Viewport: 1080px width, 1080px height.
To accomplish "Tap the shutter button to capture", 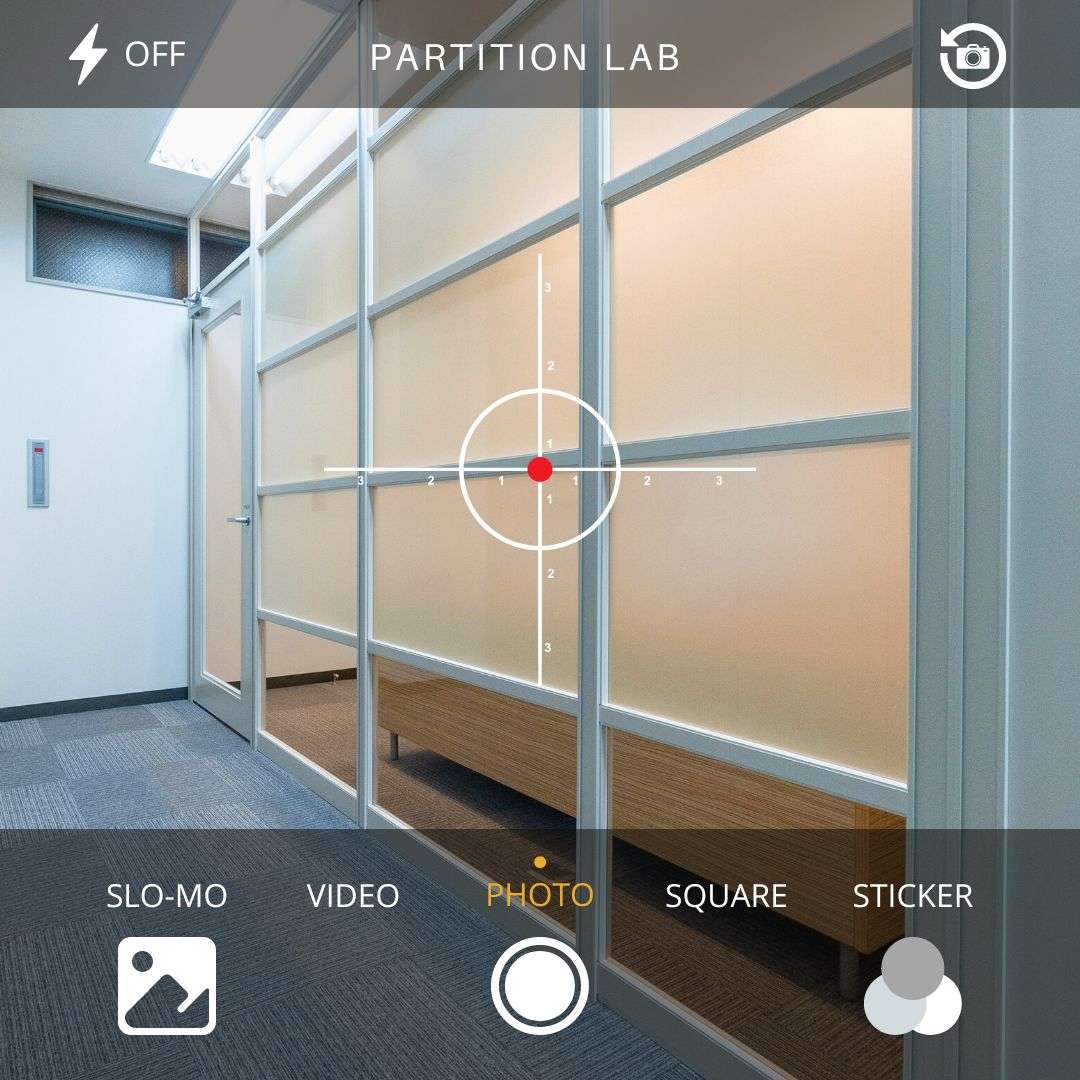I will pos(540,985).
